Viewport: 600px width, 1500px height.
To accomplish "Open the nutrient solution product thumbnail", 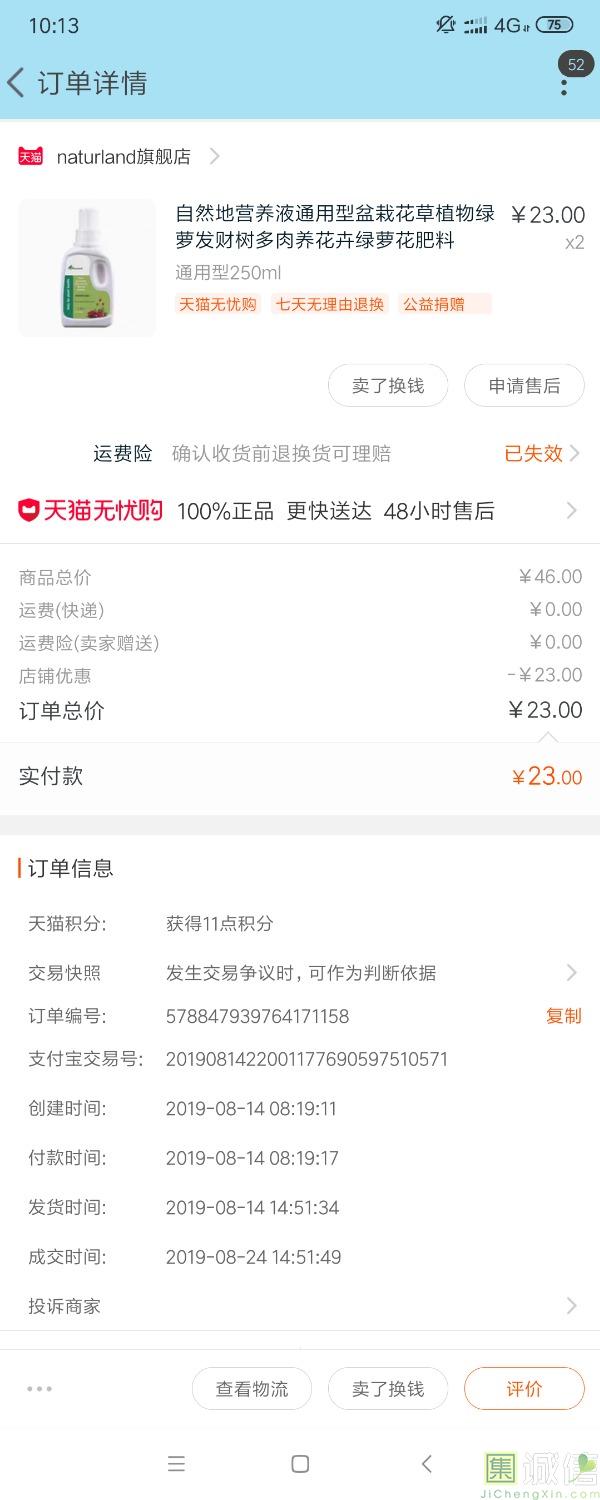I will tap(87, 268).
